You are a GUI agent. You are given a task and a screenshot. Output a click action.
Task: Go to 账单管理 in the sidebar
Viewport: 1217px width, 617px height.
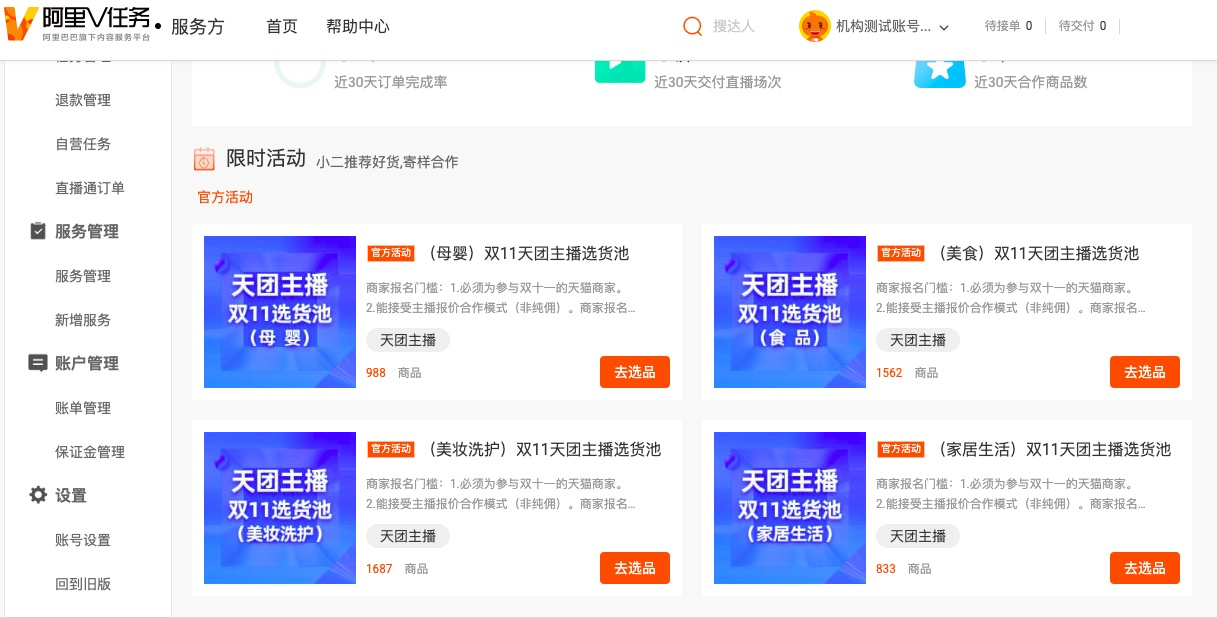(83, 408)
